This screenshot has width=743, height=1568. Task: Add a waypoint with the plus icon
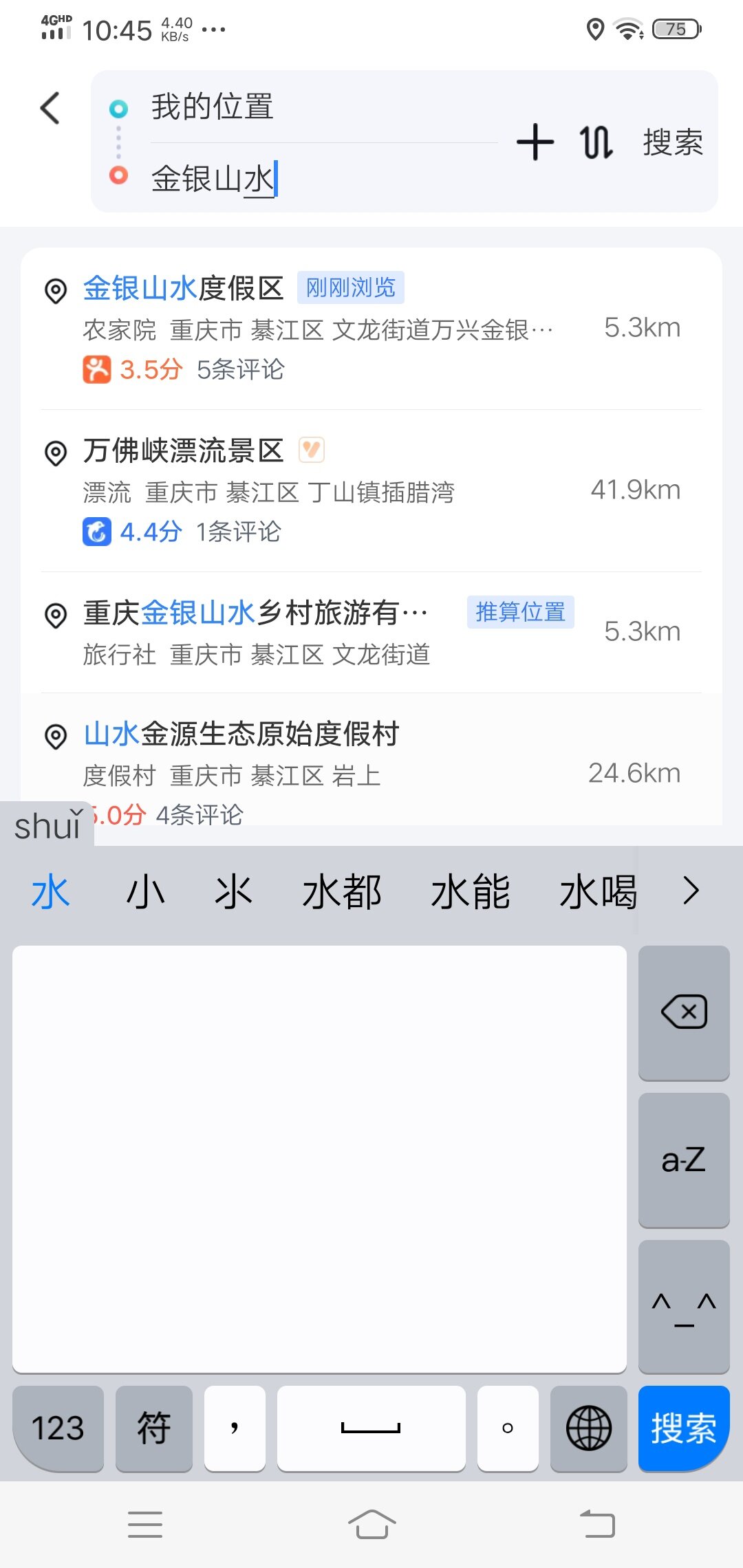click(x=535, y=142)
